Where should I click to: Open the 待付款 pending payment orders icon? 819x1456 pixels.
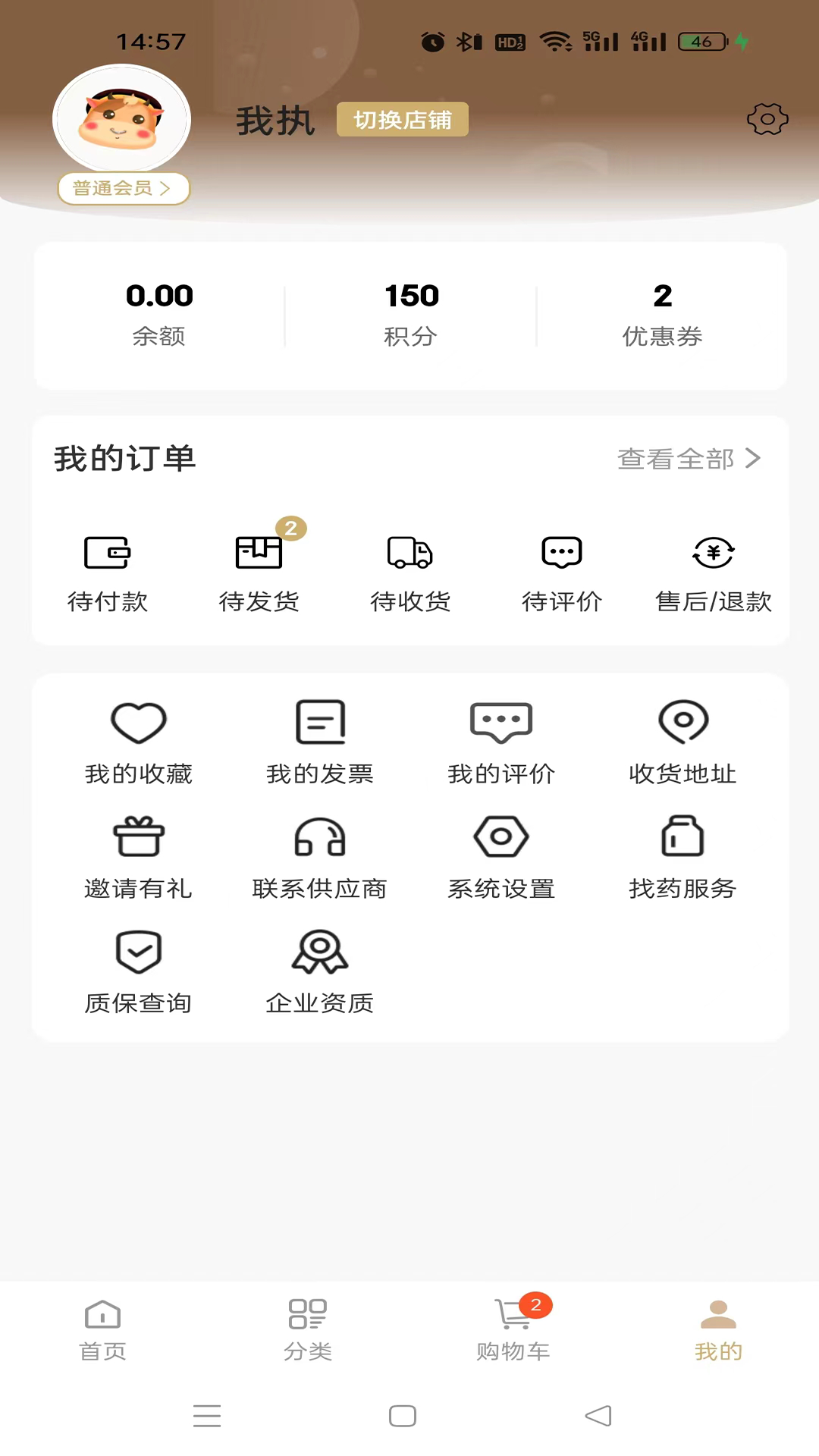click(108, 570)
